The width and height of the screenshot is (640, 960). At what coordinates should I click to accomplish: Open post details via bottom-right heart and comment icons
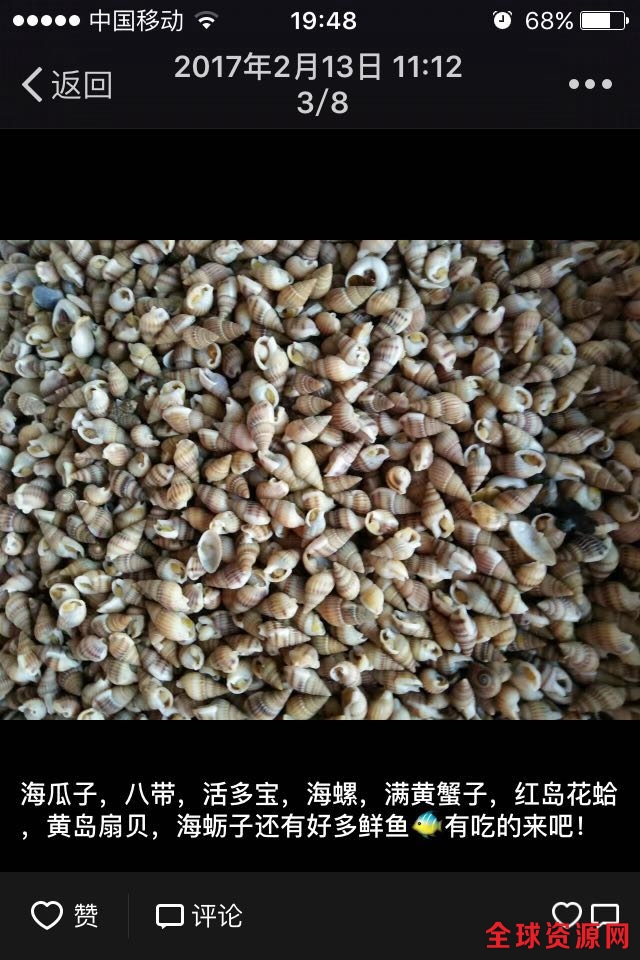click(586, 913)
